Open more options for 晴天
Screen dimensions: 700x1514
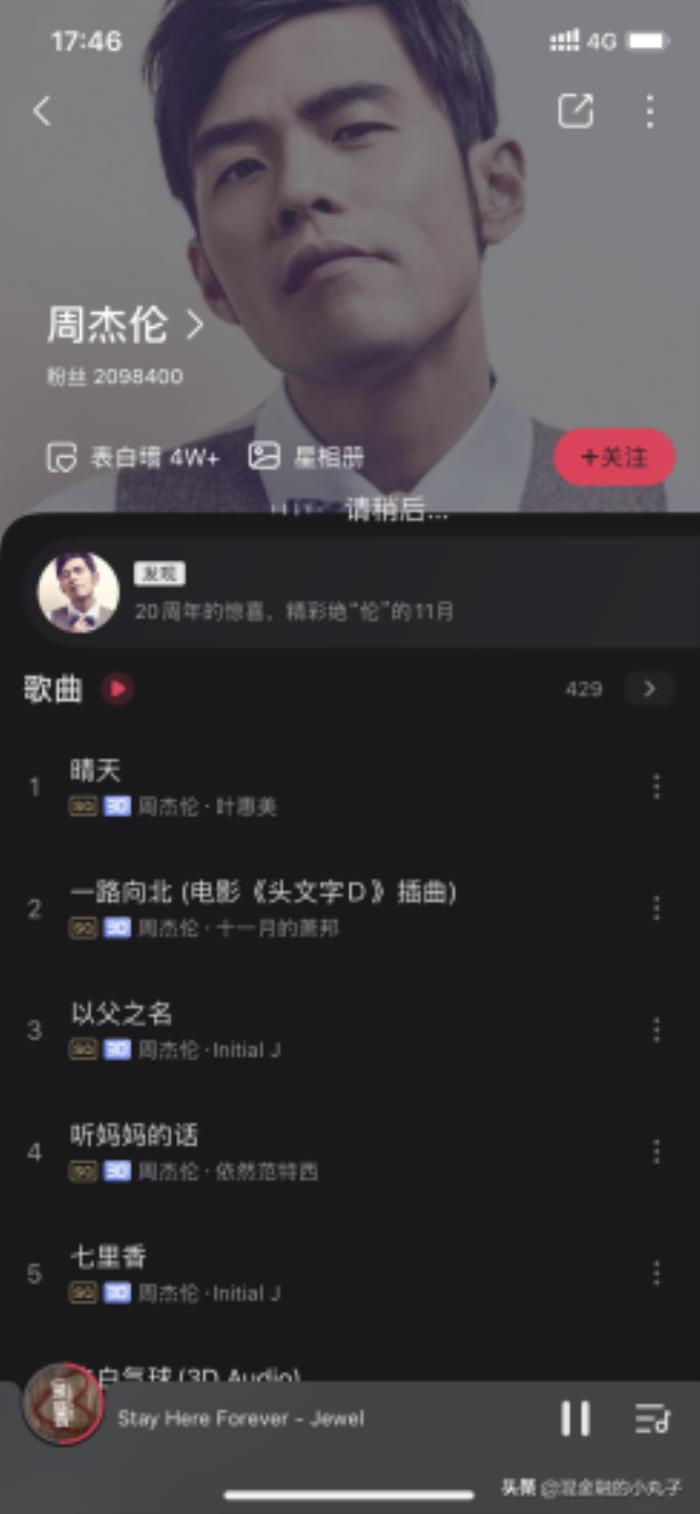click(656, 787)
